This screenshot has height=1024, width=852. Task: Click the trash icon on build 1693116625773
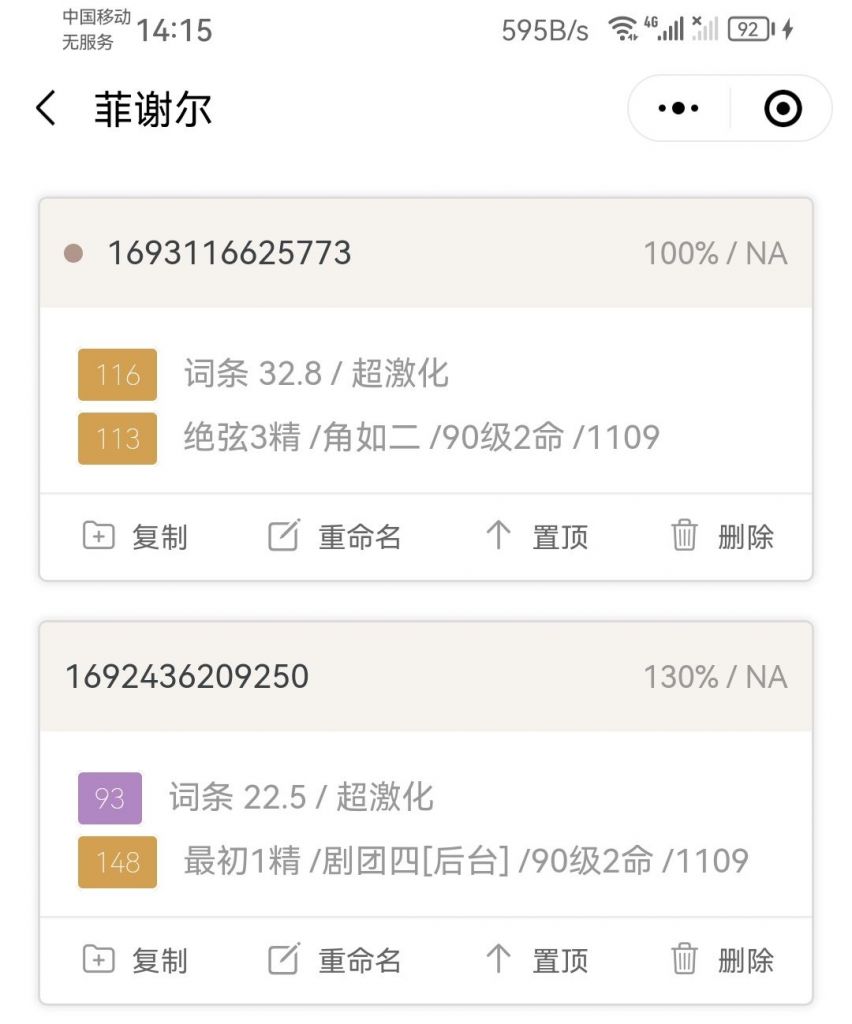[x=685, y=536]
